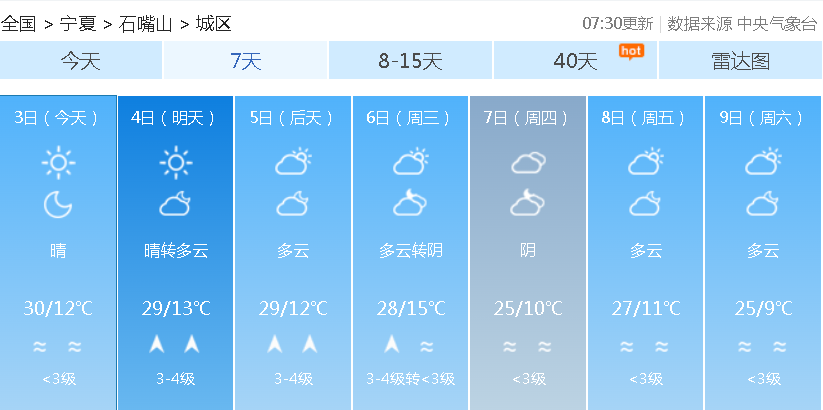Screen dimensions: 823x410
Task: Select the 4日(明天) forecast card
Action: [x=175, y=250]
